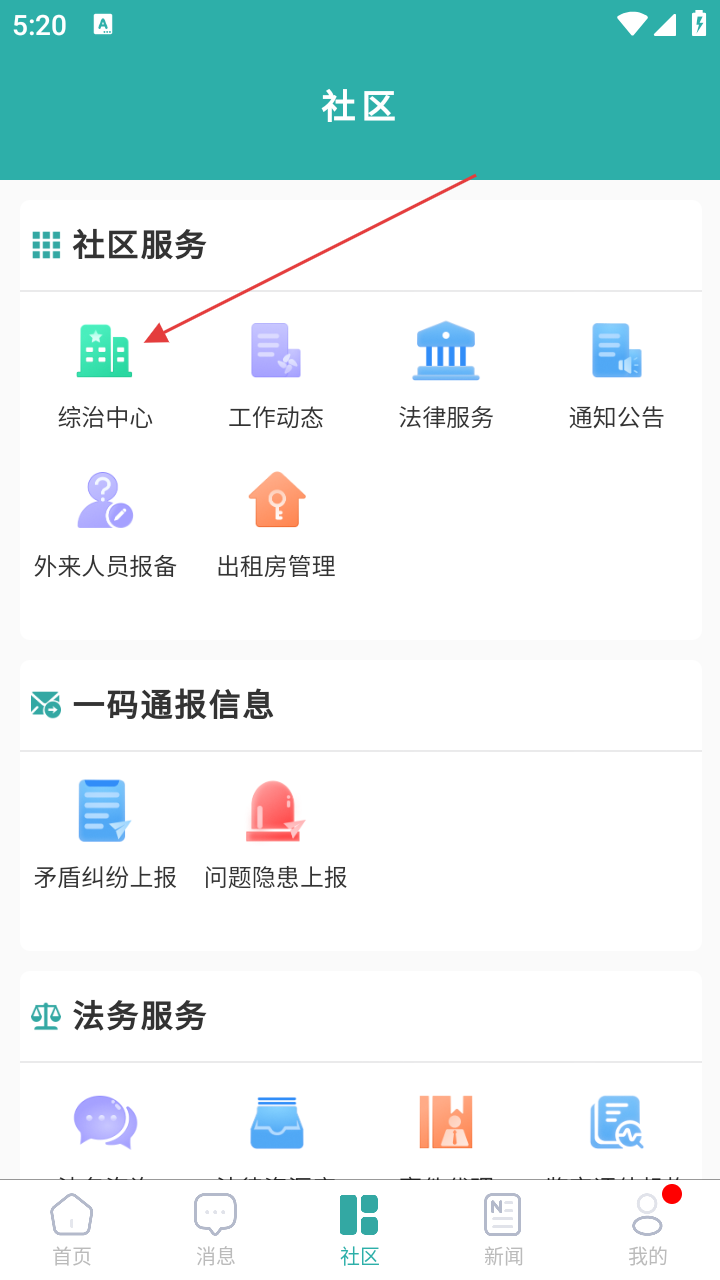Open the 新闻 tab
The image size is (720, 1280).
pyautogui.click(x=503, y=1230)
